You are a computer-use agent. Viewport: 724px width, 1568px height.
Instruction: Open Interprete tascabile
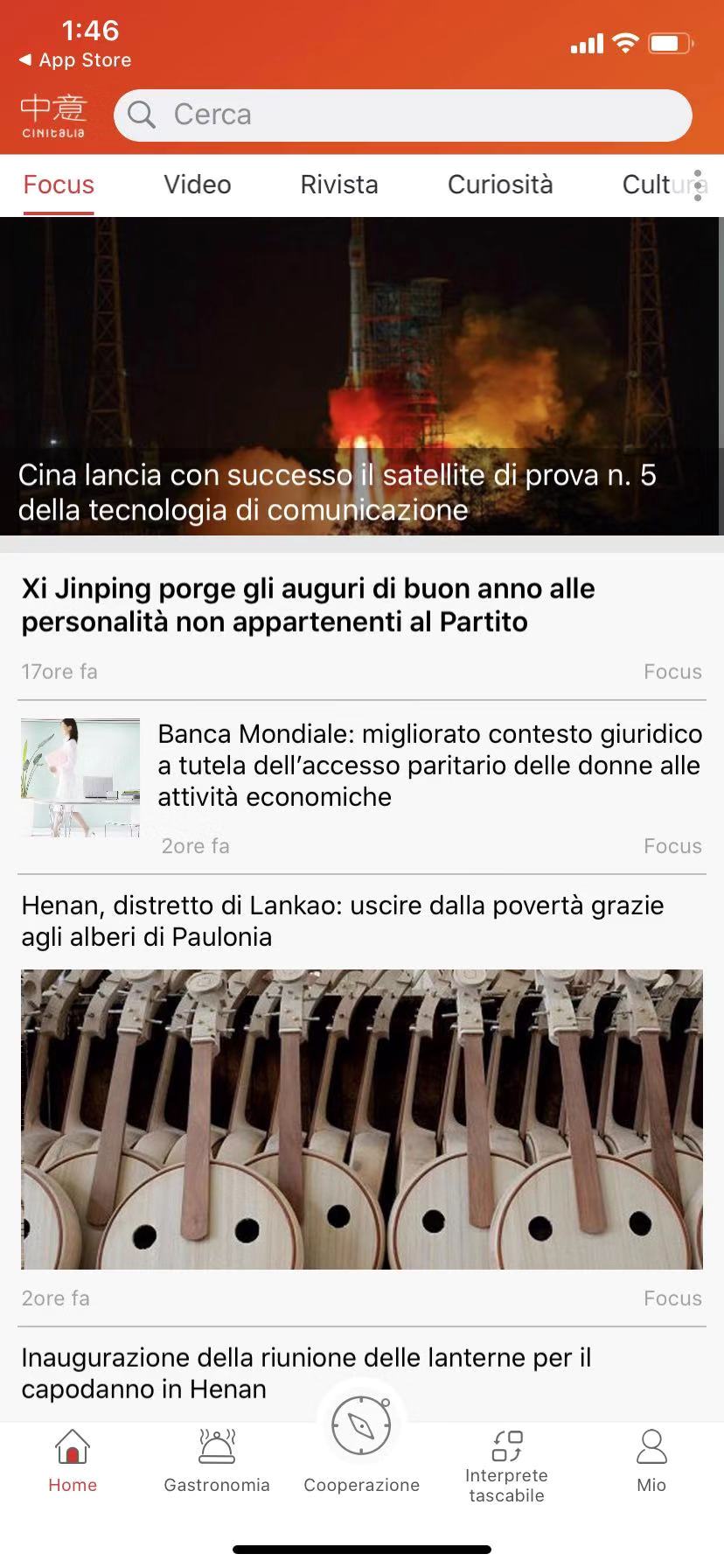pos(506,1464)
